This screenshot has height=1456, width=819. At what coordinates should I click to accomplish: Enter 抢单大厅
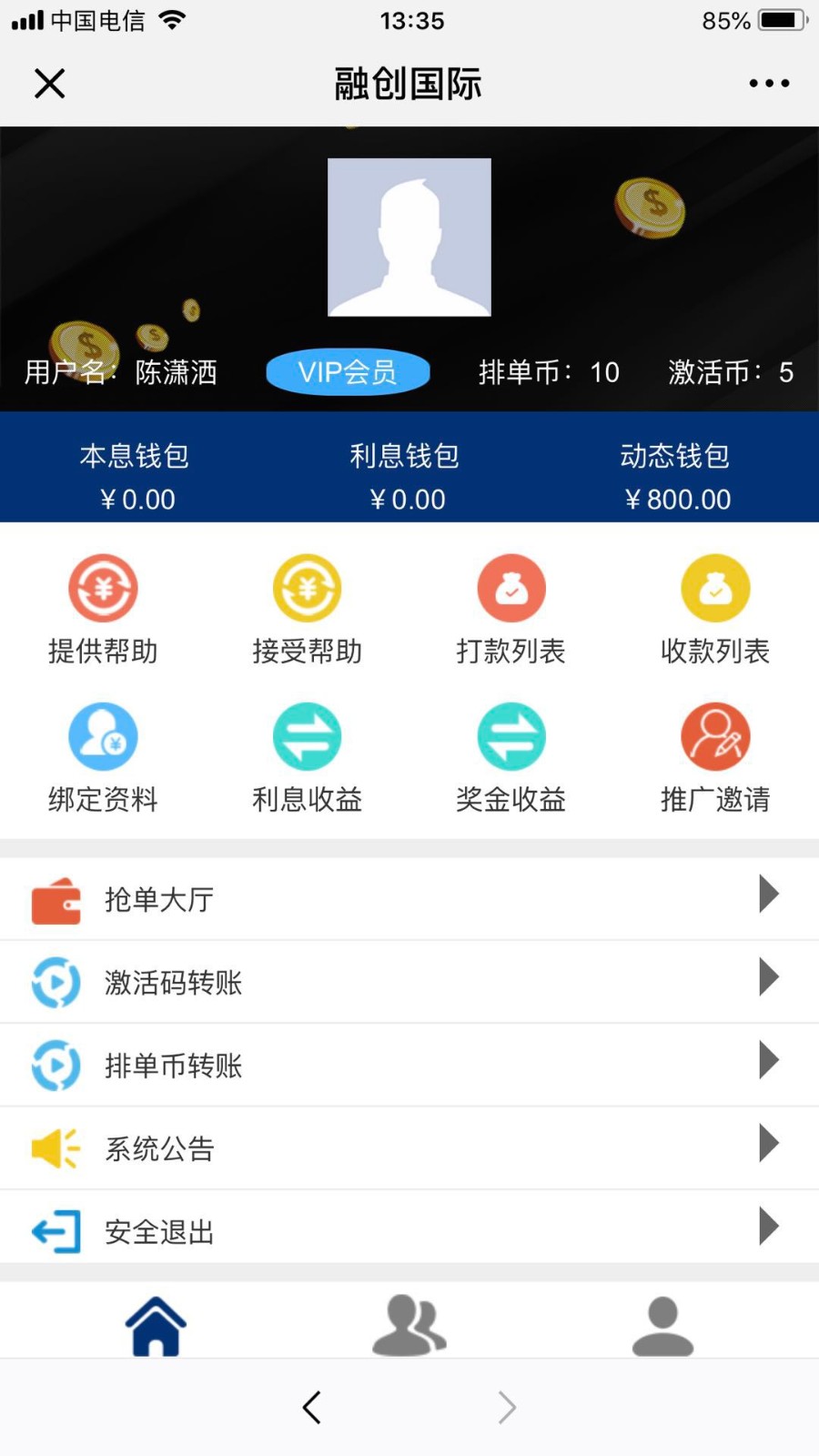tap(409, 899)
